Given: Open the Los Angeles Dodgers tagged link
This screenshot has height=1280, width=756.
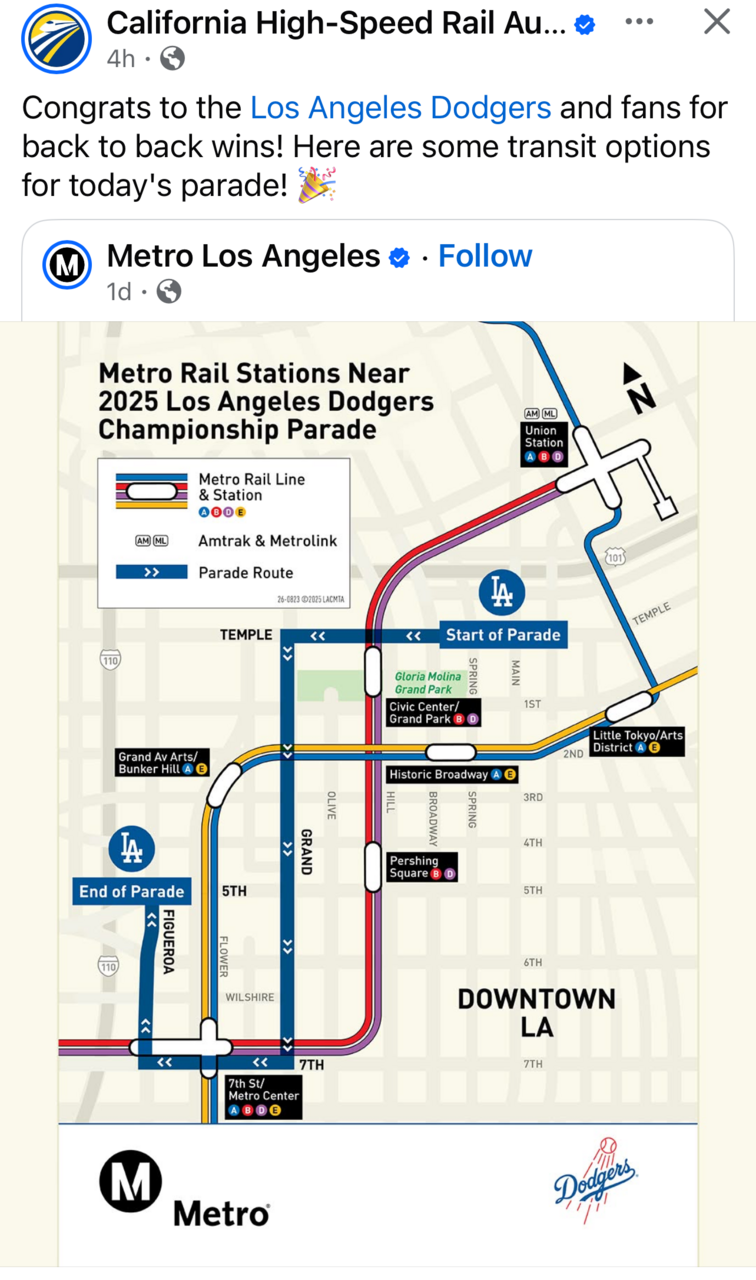Looking at the screenshot, I should click(400, 107).
